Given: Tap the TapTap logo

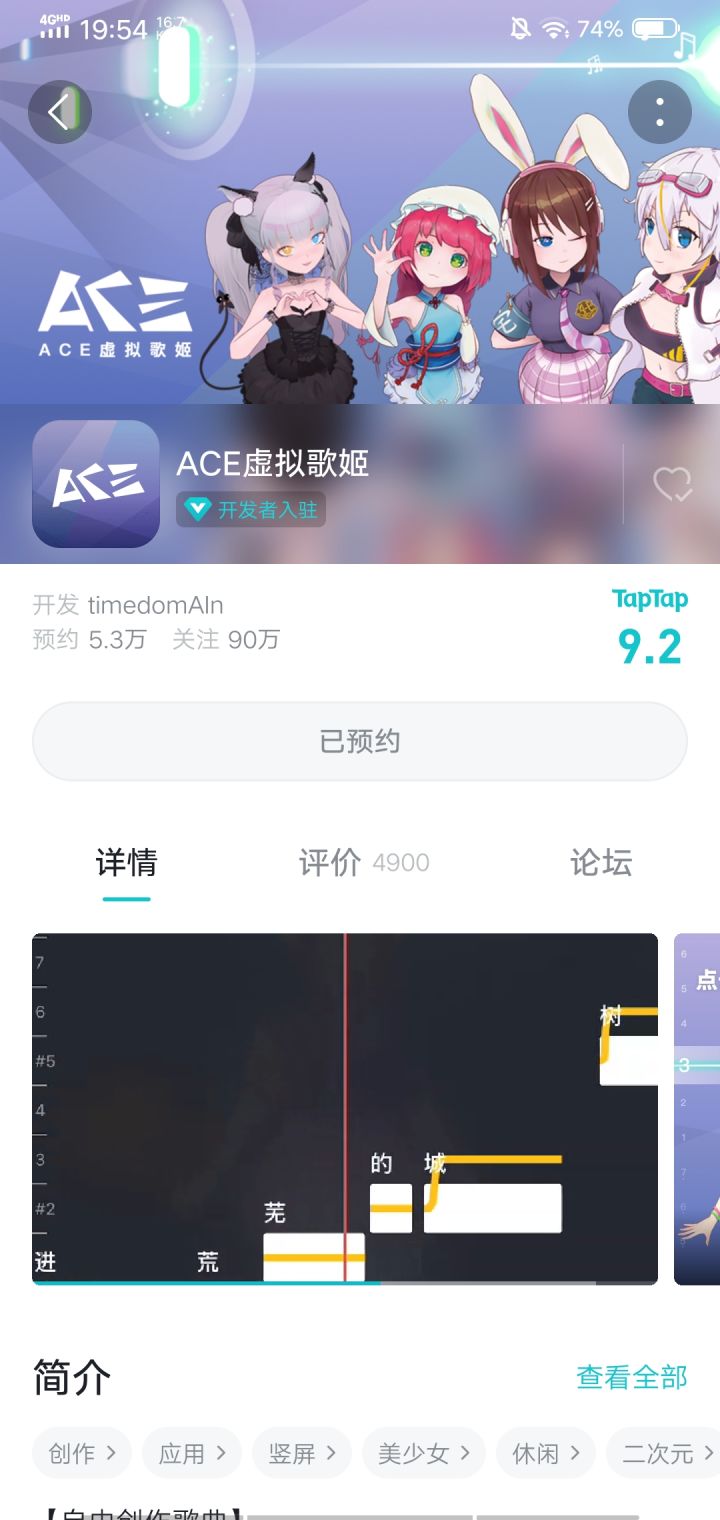Looking at the screenshot, I should (x=651, y=599).
